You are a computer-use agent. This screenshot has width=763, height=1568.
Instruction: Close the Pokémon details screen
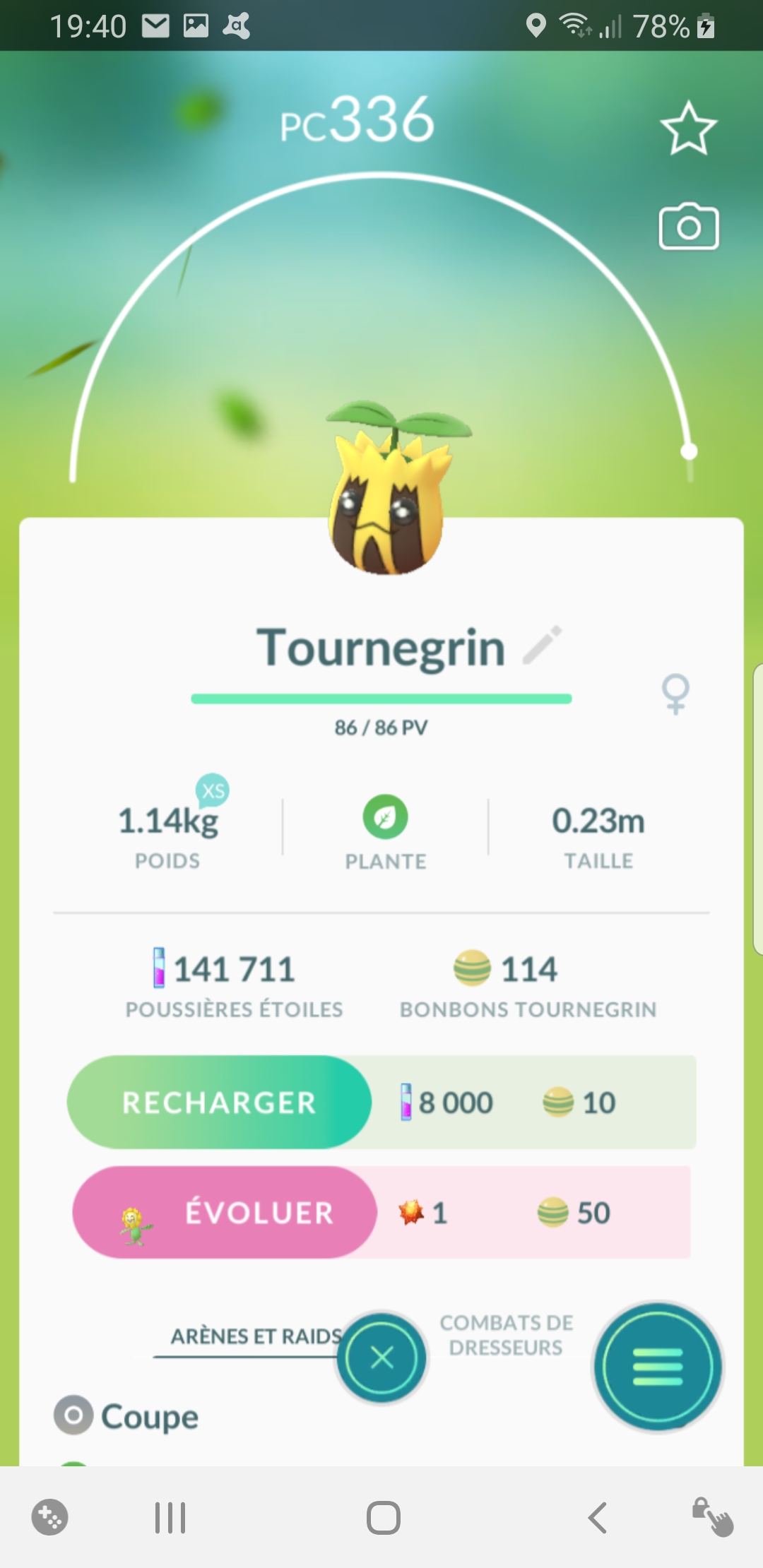pos(381,1358)
